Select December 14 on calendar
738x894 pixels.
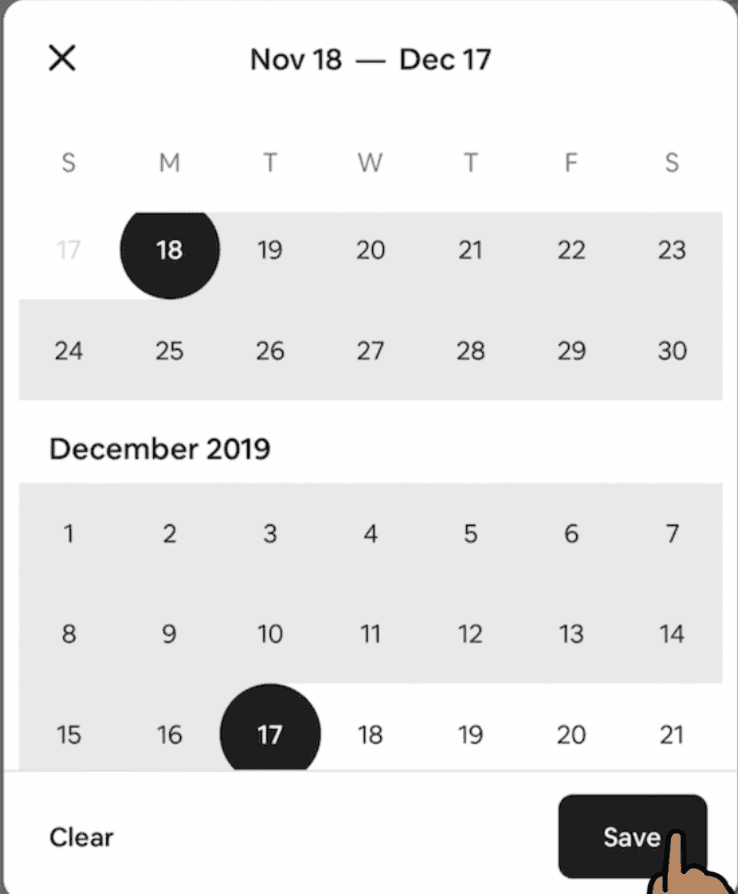click(x=672, y=634)
